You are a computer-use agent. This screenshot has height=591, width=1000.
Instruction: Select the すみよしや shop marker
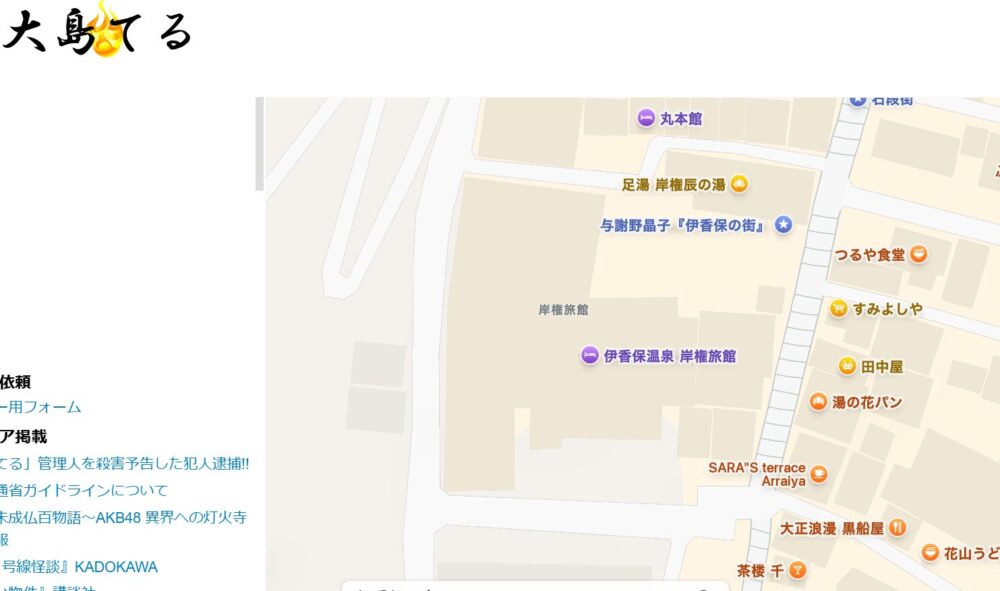click(x=839, y=308)
